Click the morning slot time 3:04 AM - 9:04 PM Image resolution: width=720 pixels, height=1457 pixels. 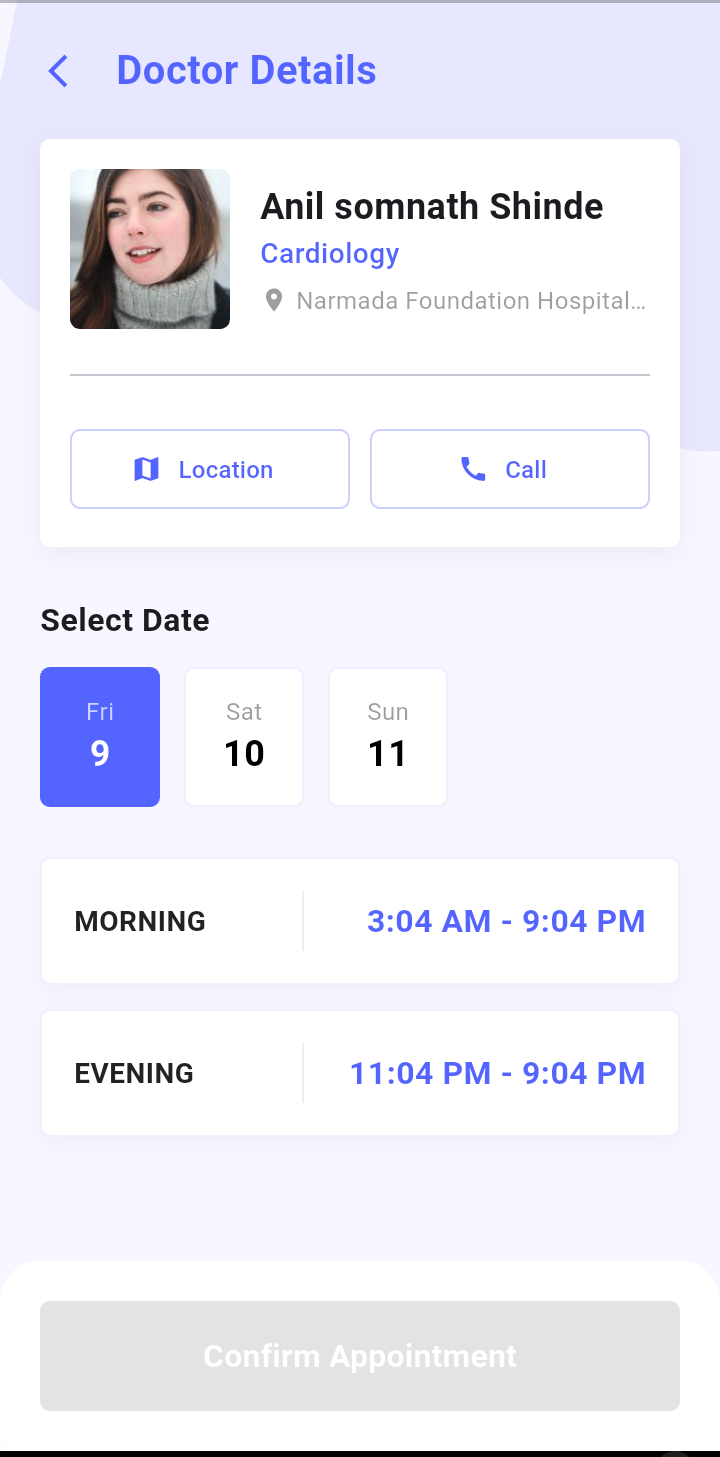point(506,920)
